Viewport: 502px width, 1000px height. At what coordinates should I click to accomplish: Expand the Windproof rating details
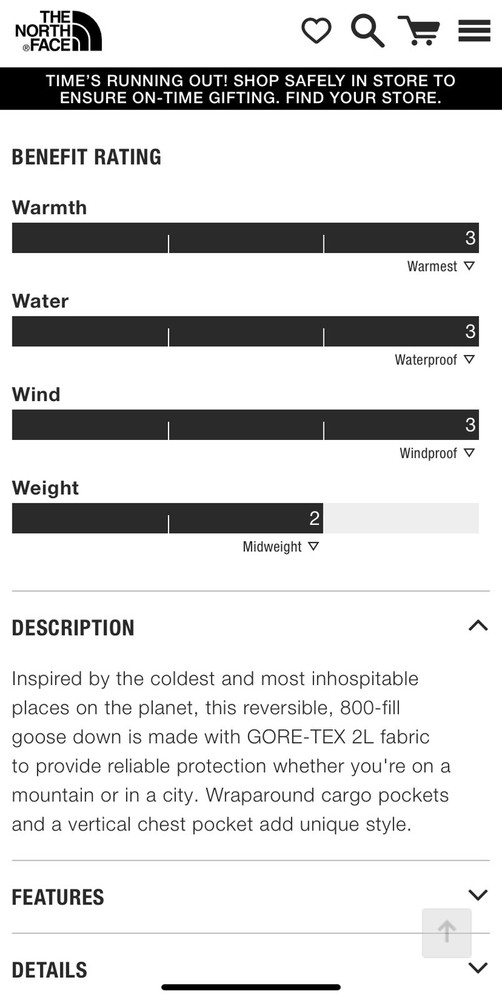[x=437, y=453]
